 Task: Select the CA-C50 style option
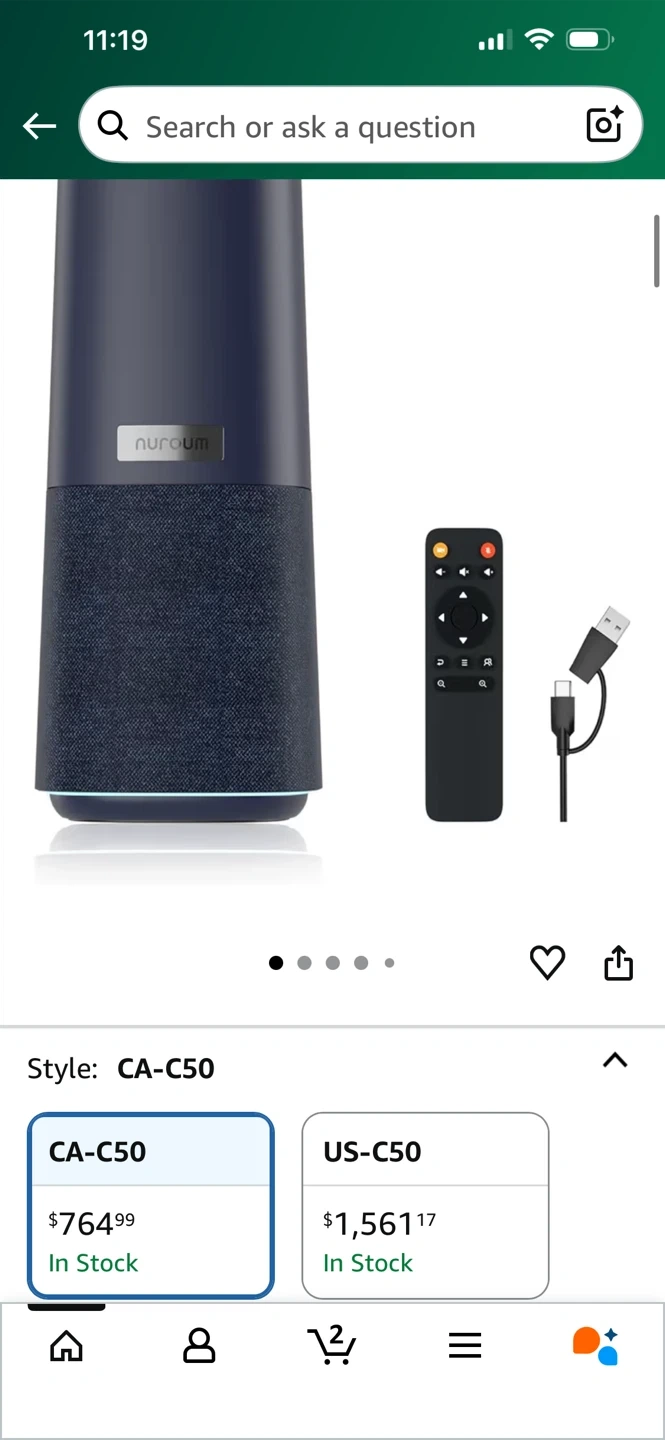(151, 1205)
